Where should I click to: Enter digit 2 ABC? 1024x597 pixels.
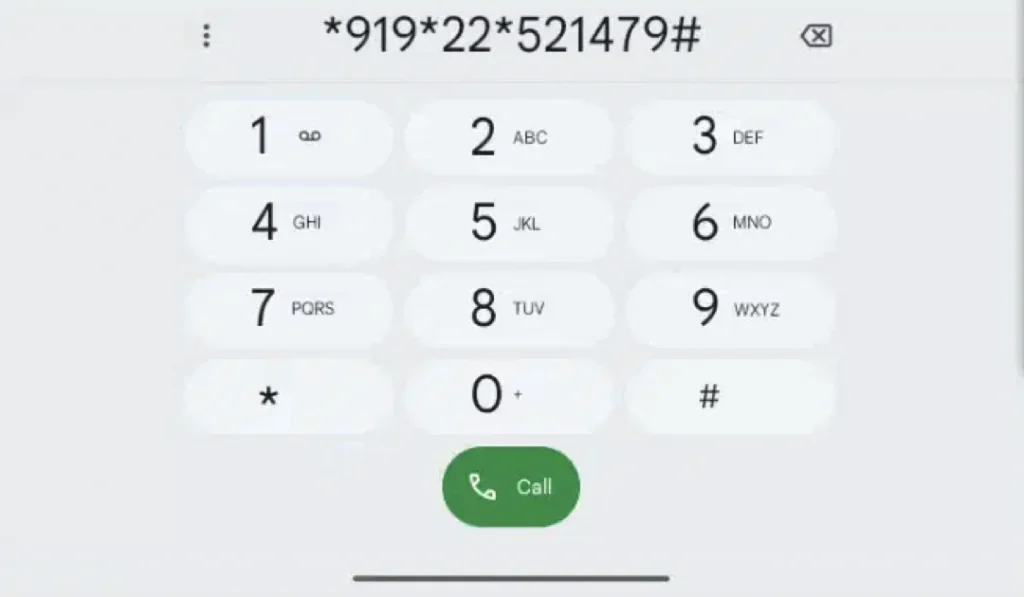(x=510, y=137)
